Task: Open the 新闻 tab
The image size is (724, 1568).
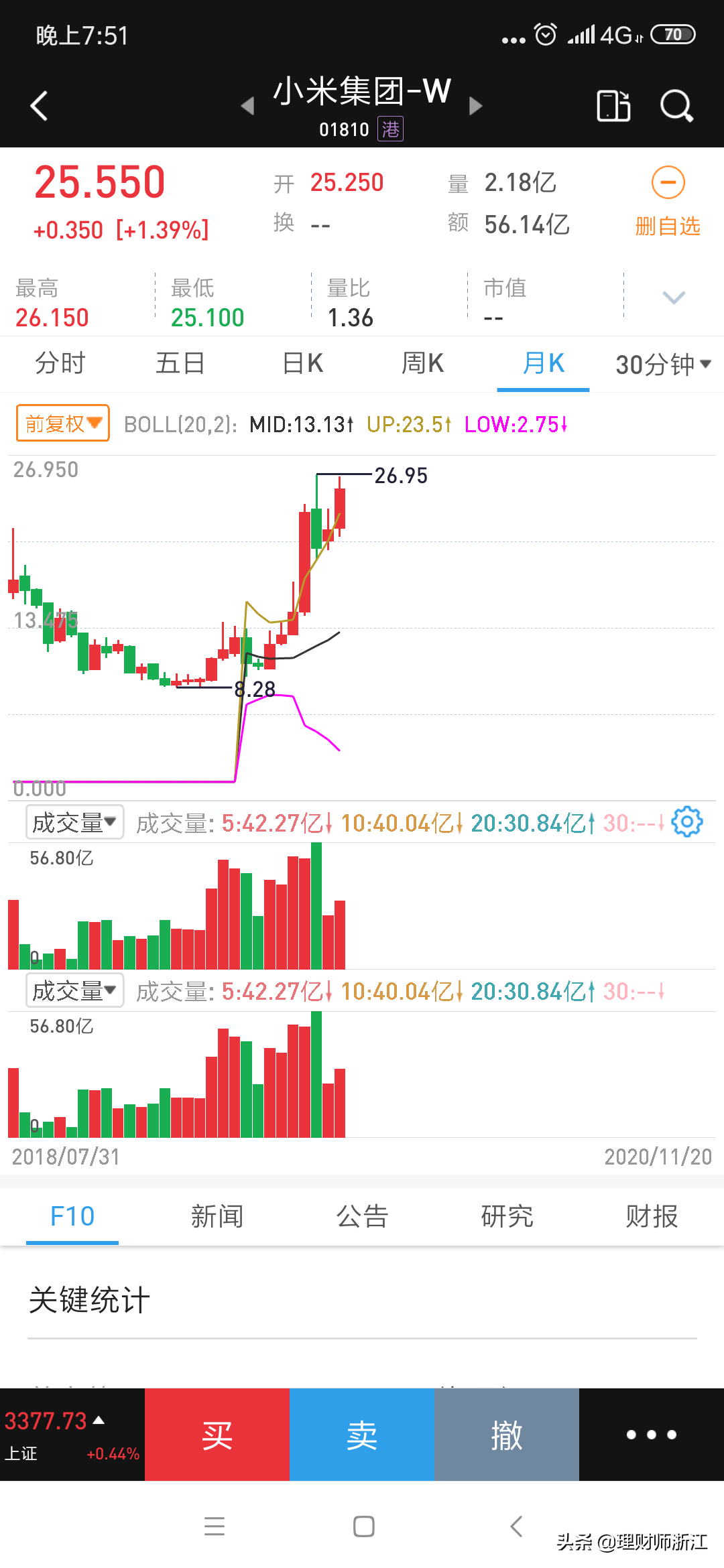Action: click(x=217, y=1216)
